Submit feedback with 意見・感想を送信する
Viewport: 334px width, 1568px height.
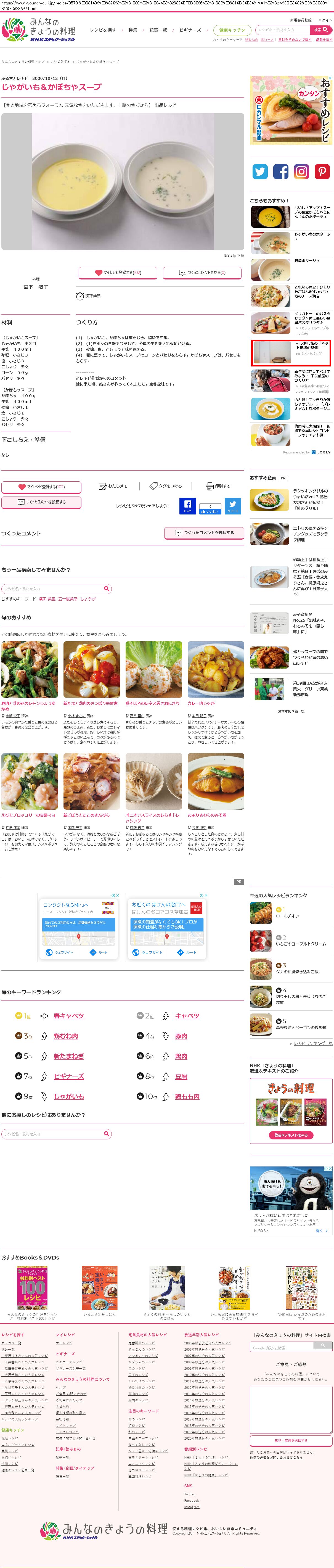291,1441
